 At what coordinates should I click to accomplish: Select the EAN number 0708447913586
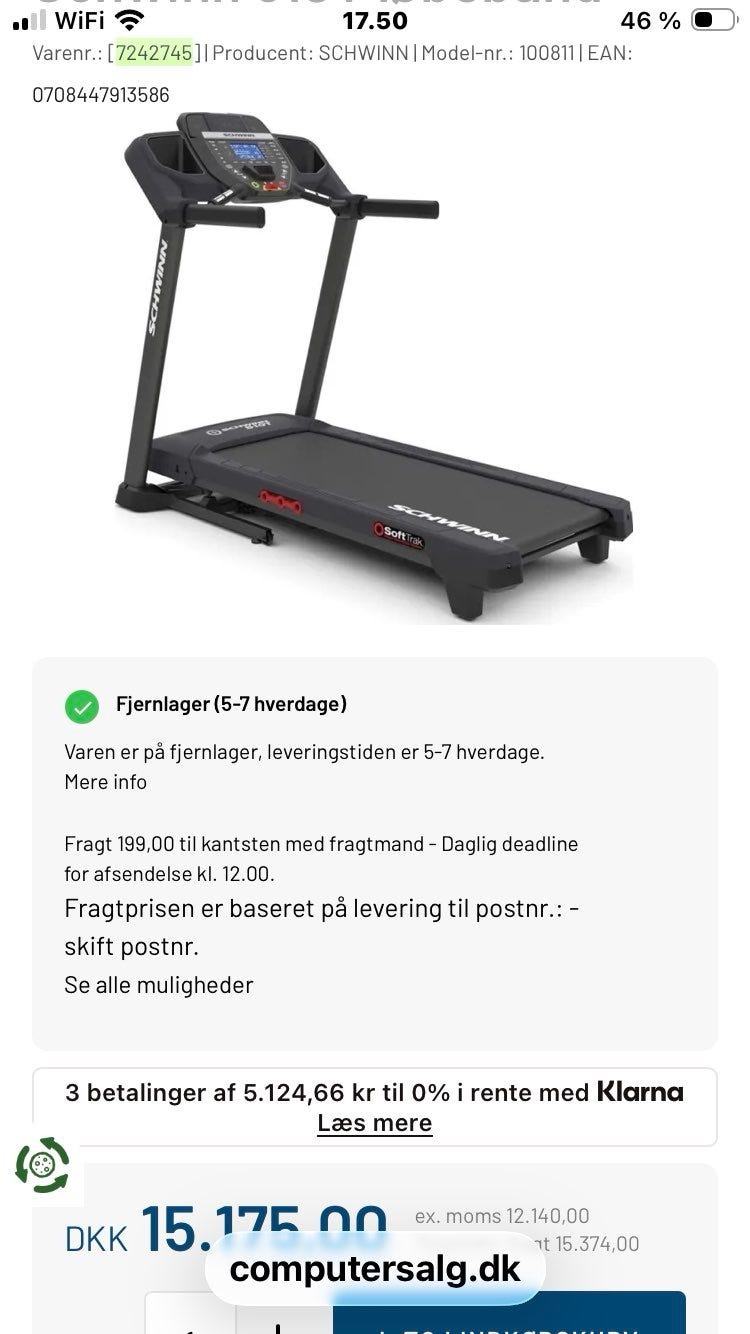tap(98, 95)
